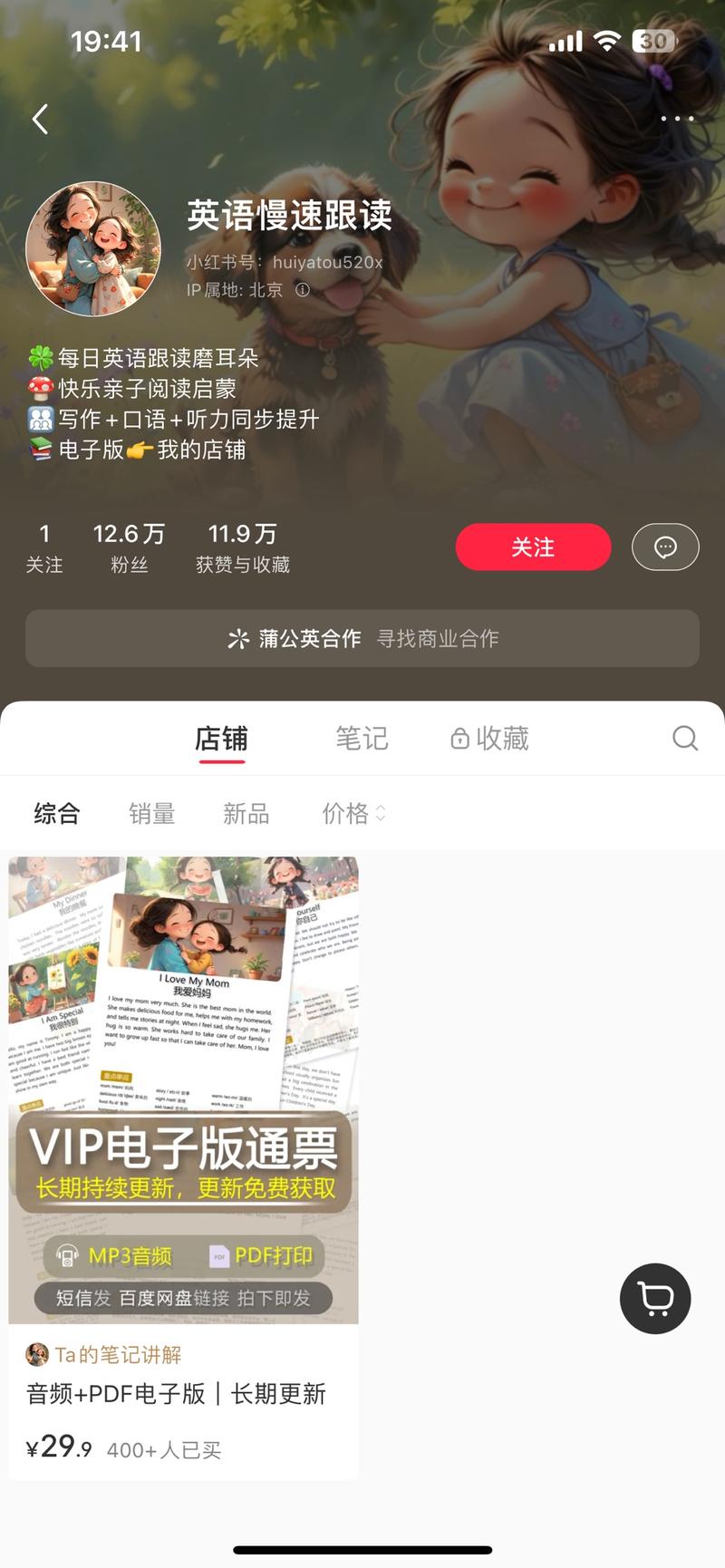725x1568 pixels.
Task: Switch to the 笔记 tab
Action: pos(362,739)
